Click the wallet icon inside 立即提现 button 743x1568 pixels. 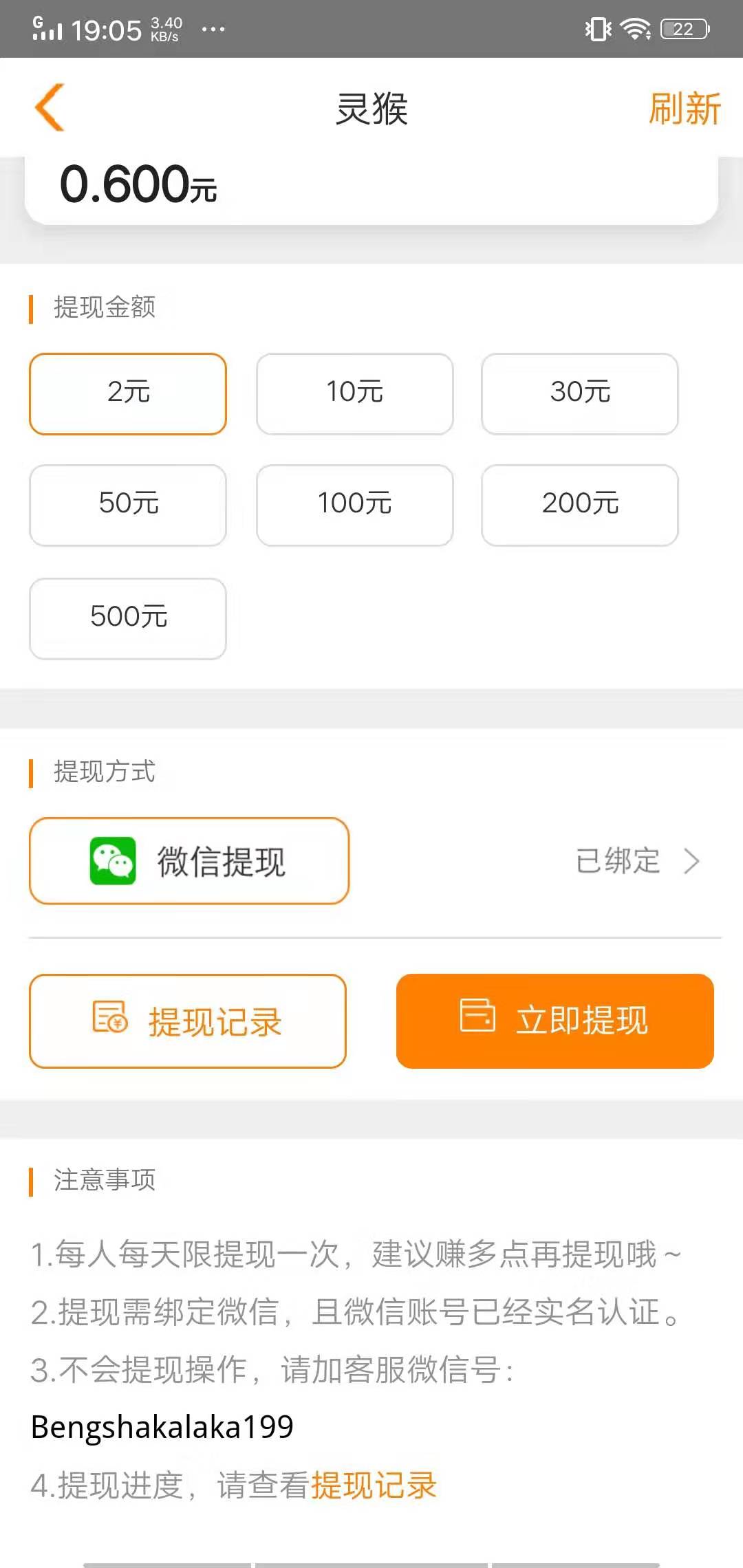pos(479,1021)
